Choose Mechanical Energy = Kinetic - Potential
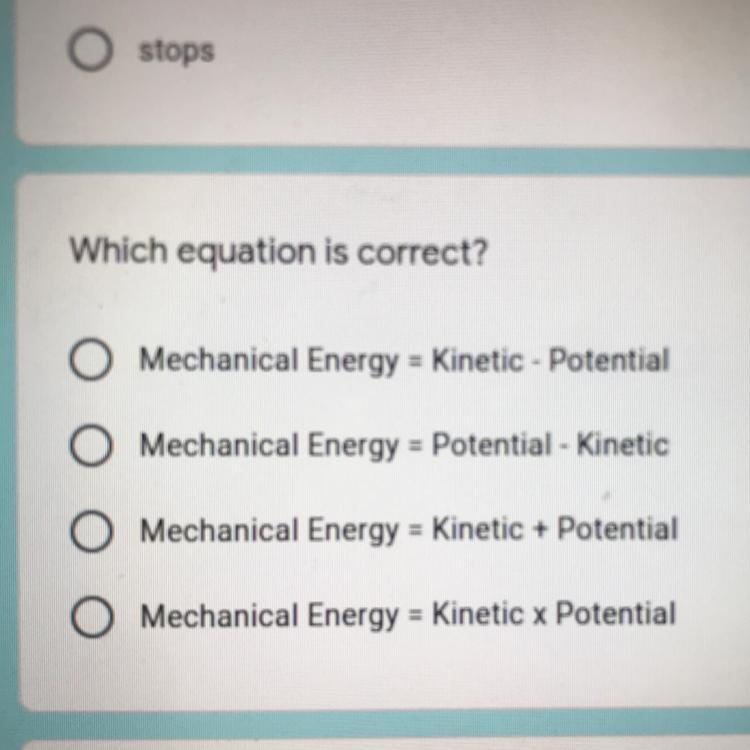Image resolution: width=750 pixels, height=750 pixels. pyautogui.click(x=91, y=360)
